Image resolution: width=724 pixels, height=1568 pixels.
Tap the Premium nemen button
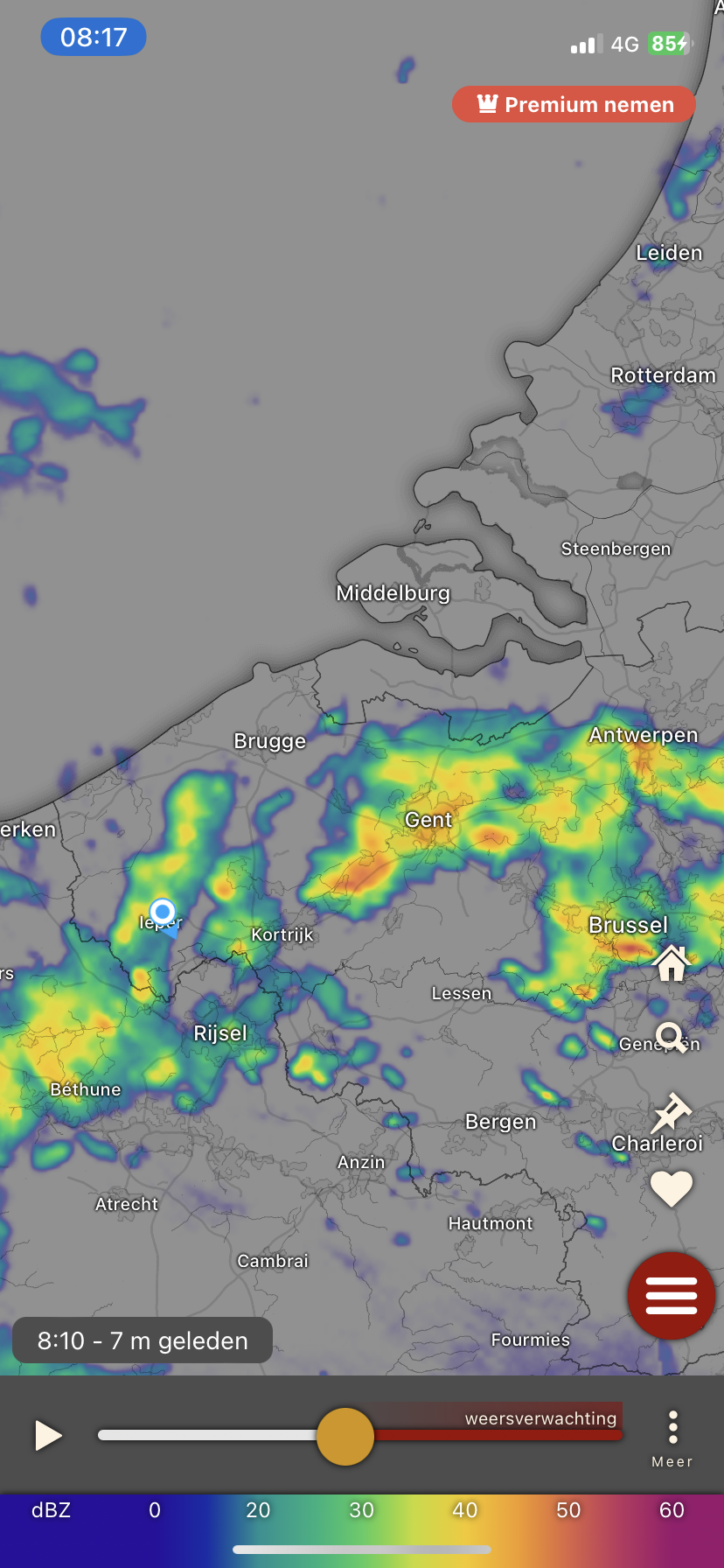coord(574,105)
